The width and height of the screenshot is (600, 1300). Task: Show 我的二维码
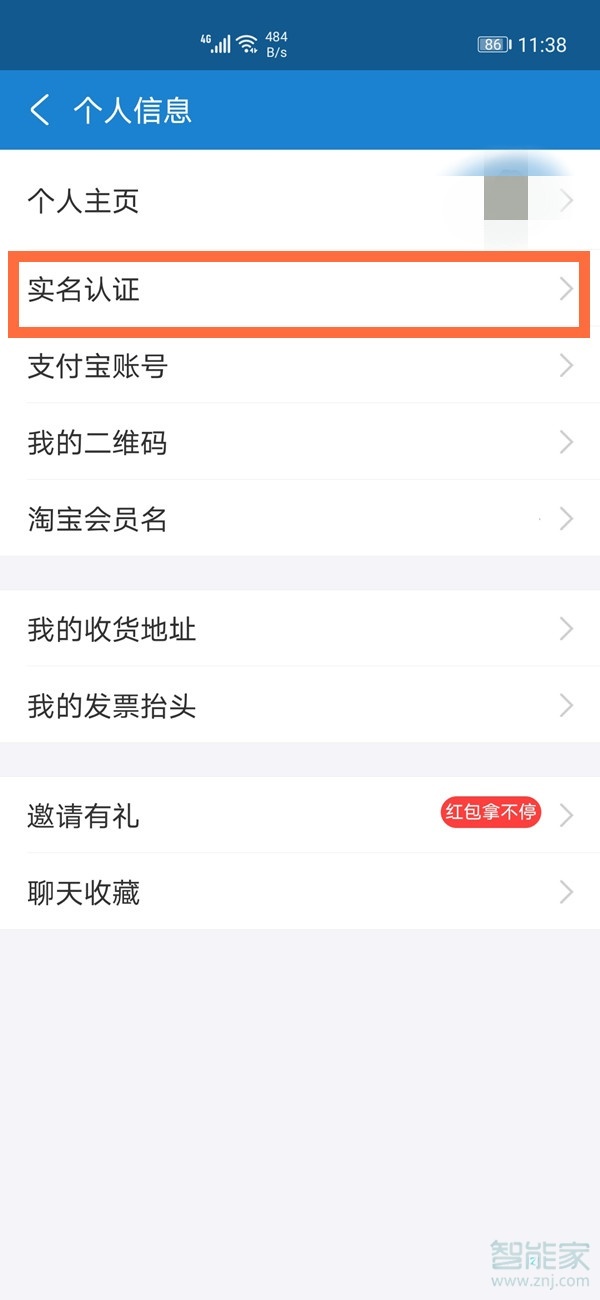300,443
